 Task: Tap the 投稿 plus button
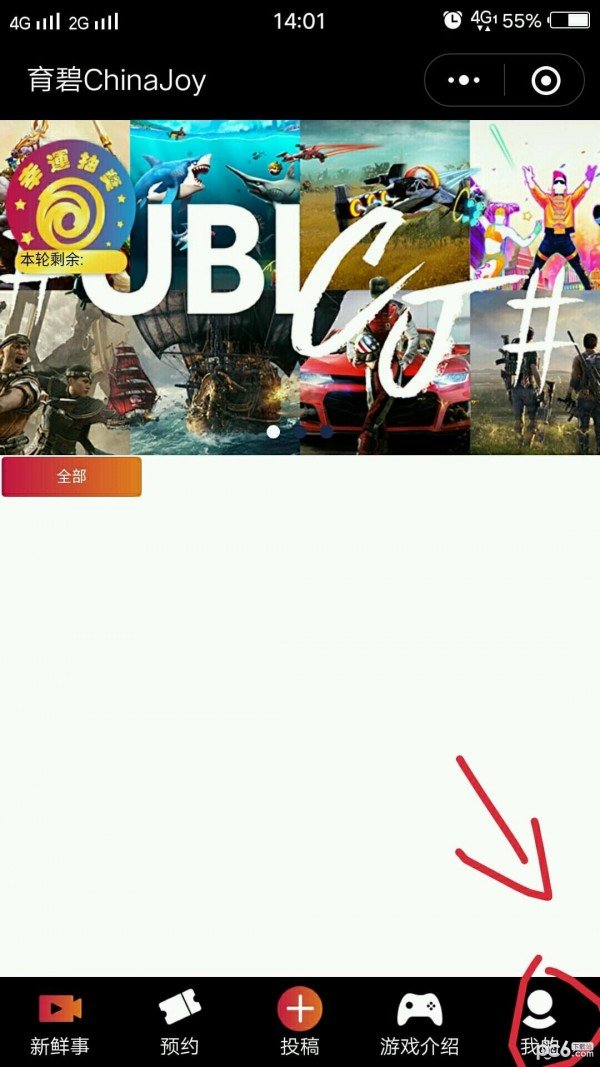[300, 1010]
